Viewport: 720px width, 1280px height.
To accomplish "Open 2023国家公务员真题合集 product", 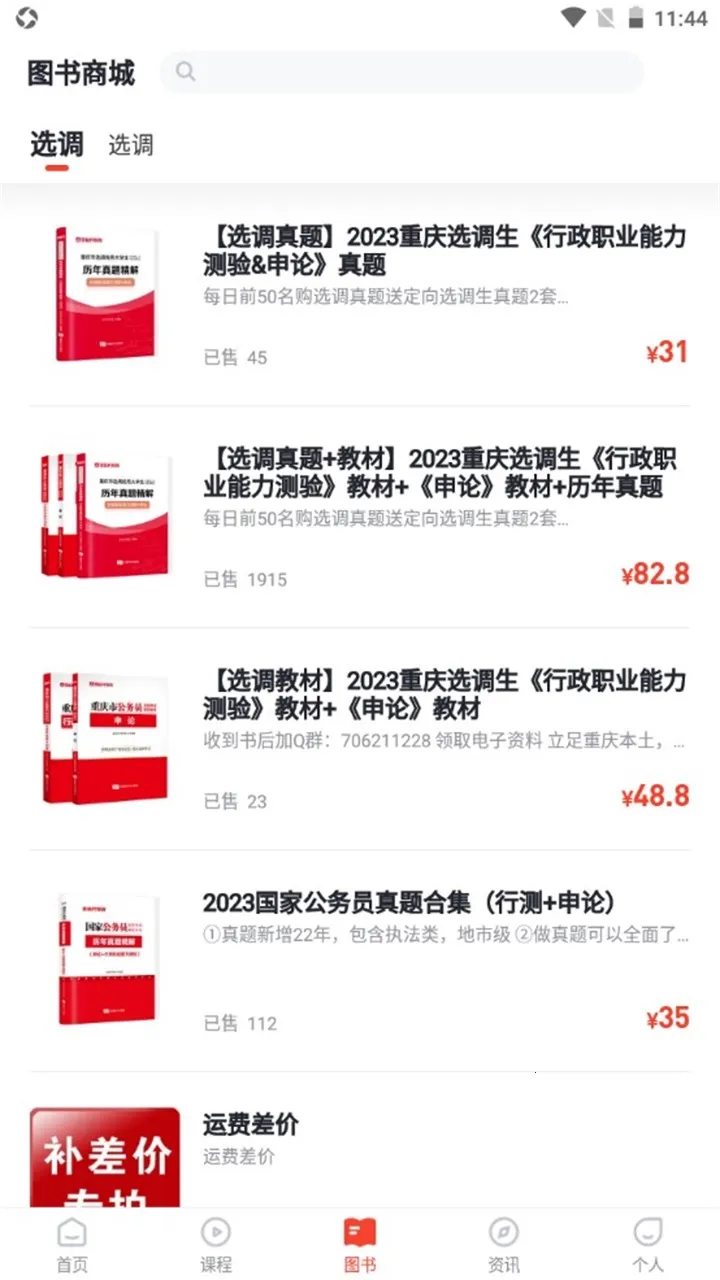I will tap(408, 902).
